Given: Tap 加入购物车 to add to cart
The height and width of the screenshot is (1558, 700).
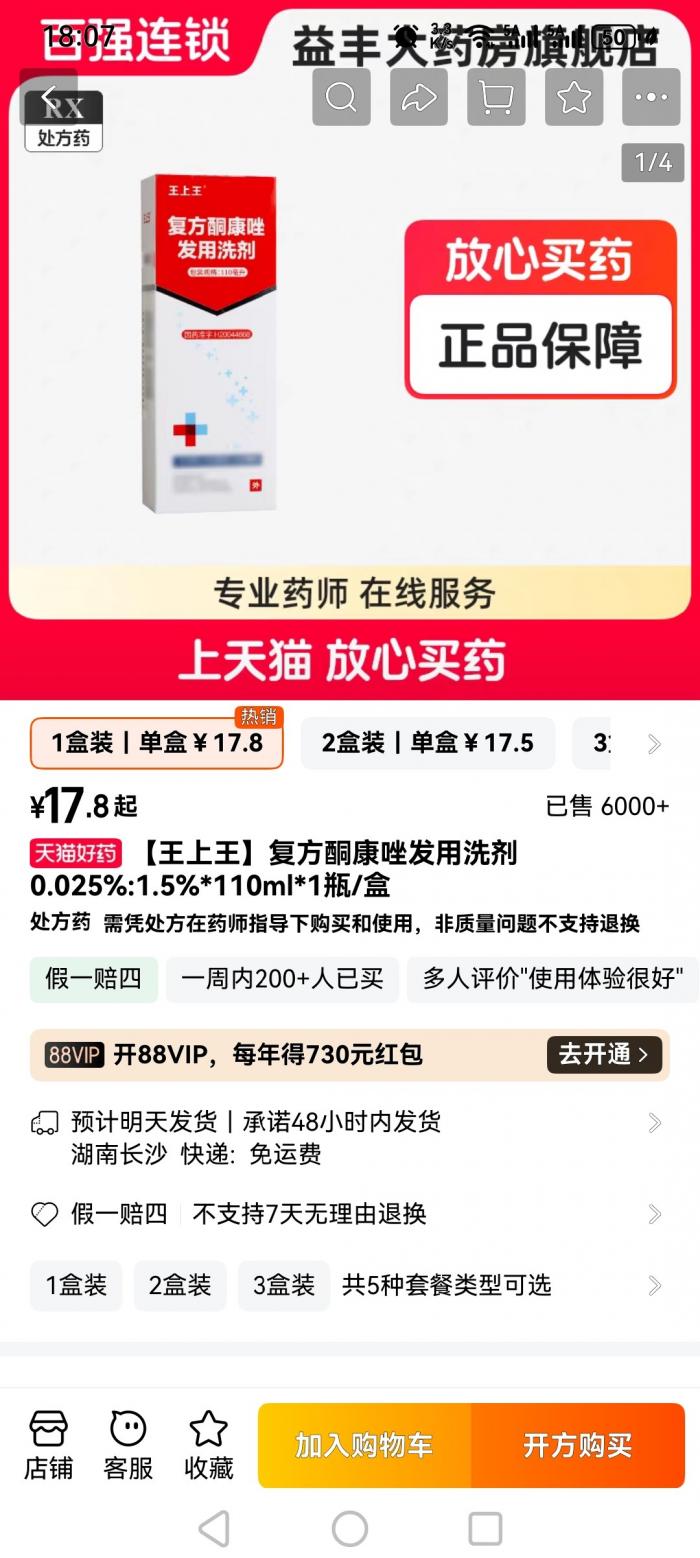Looking at the screenshot, I should (x=364, y=1445).
